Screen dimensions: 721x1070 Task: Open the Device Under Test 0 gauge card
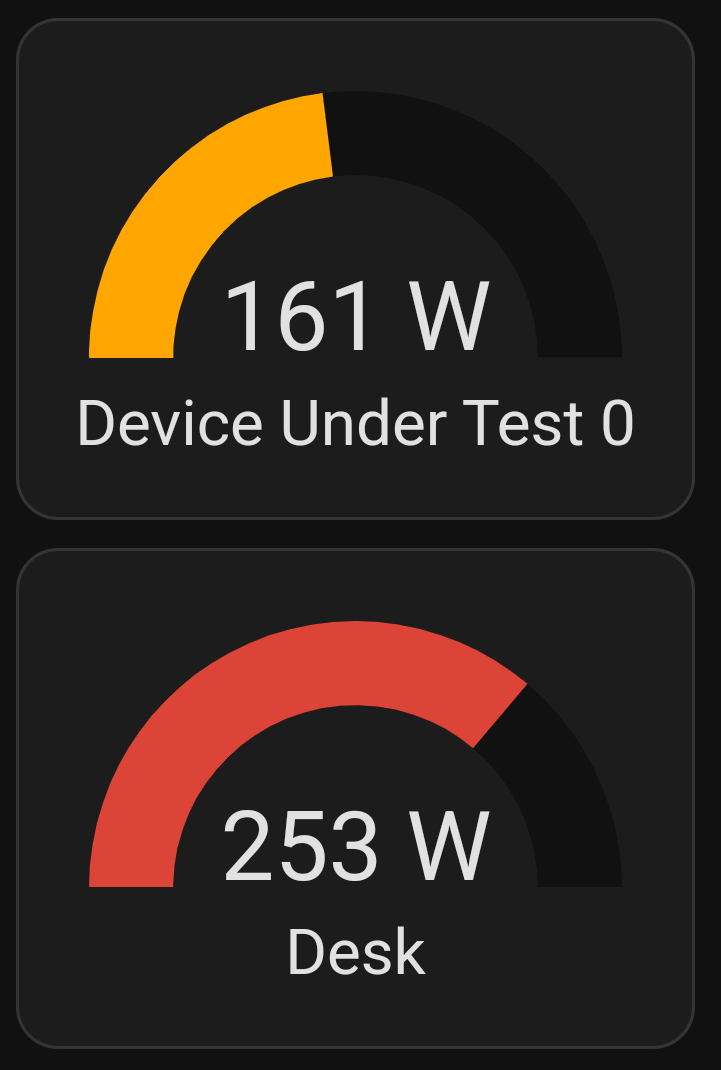click(x=355, y=270)
